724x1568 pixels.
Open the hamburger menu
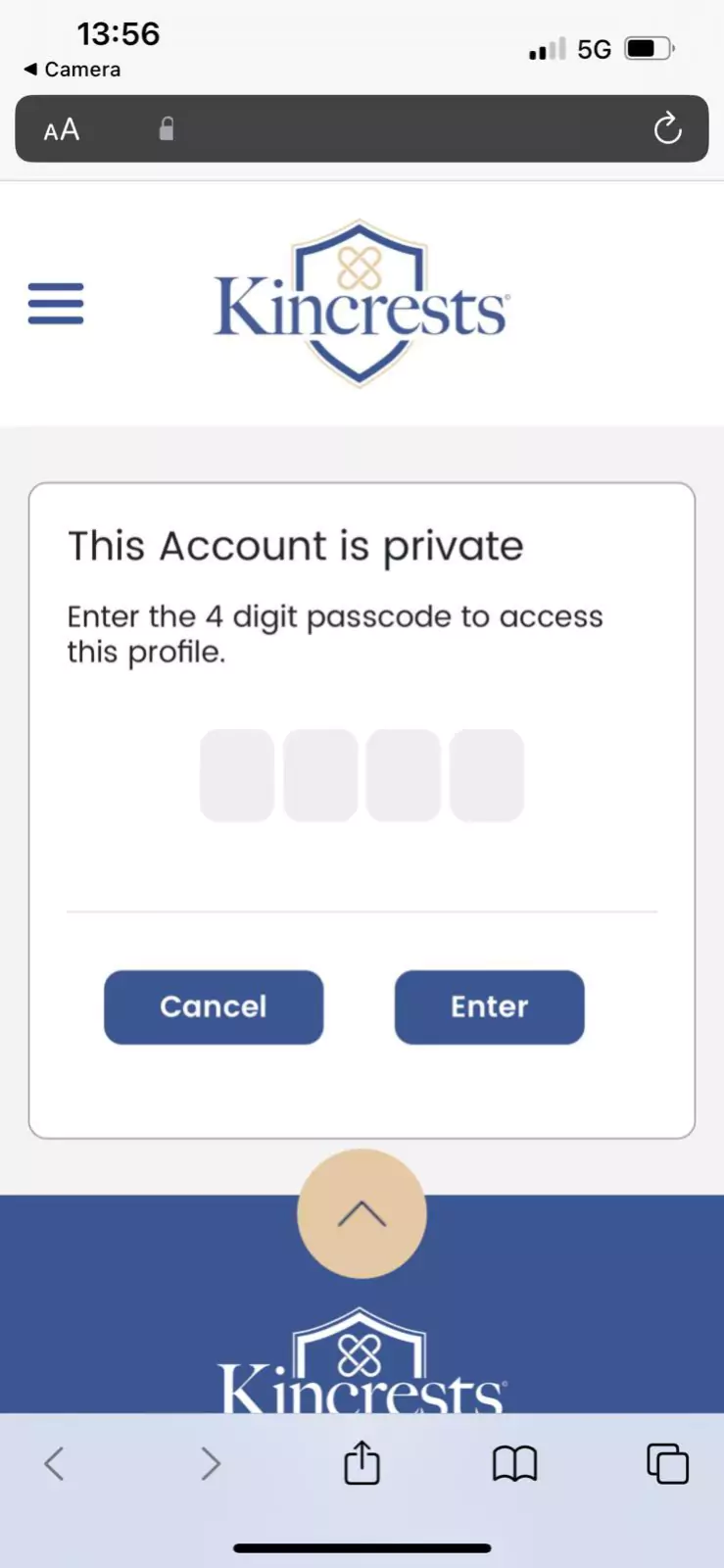56,303
